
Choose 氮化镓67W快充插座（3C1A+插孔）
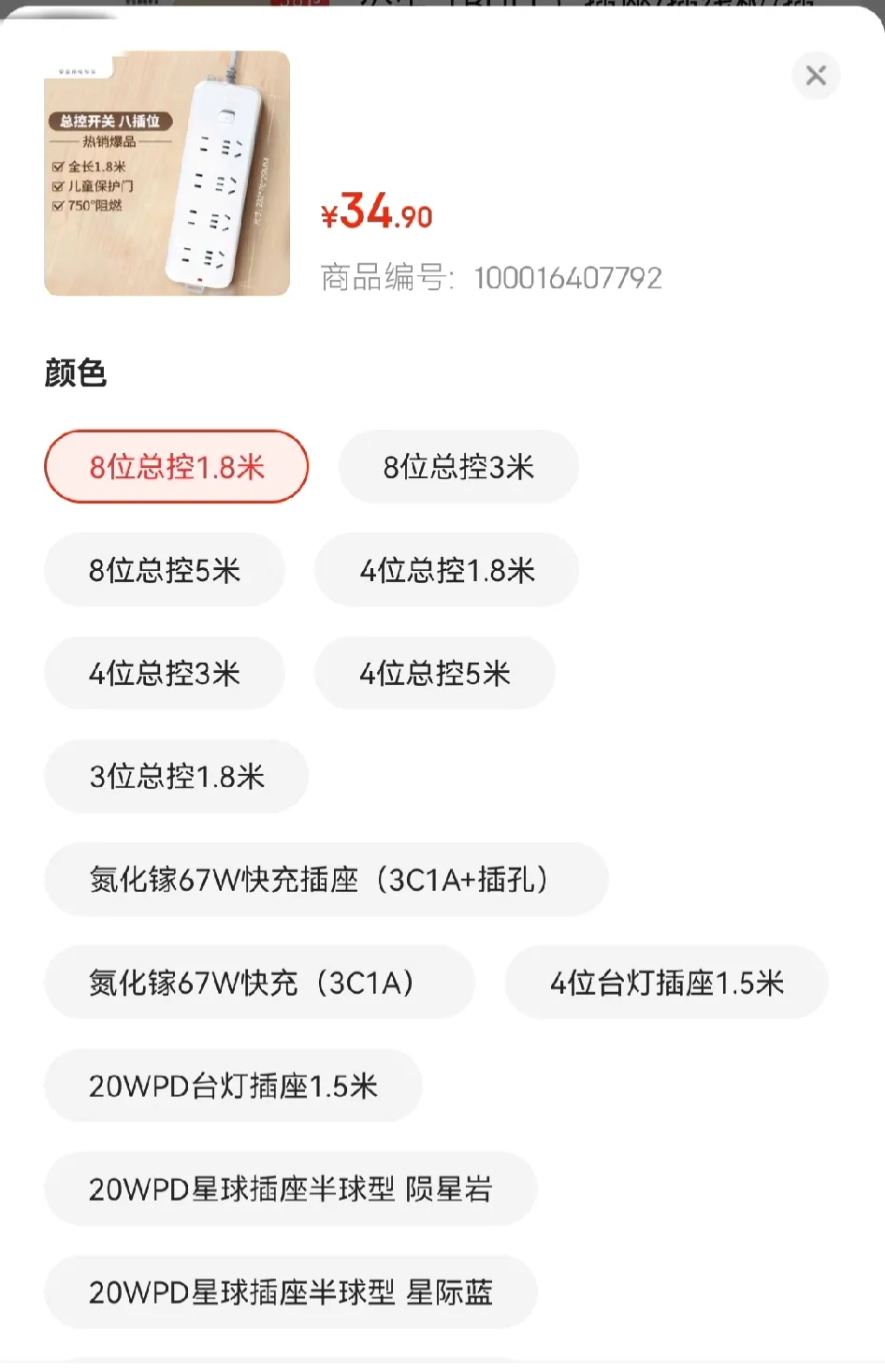(326, 879)
